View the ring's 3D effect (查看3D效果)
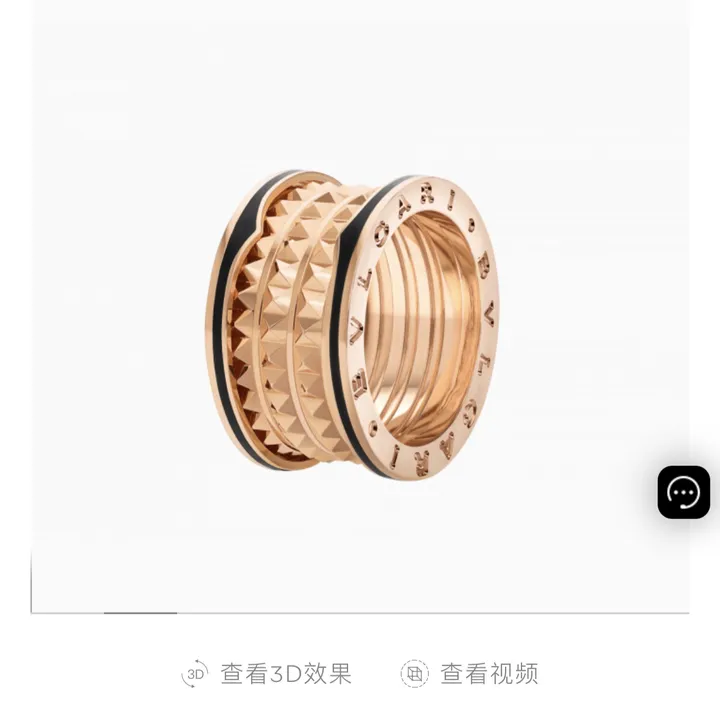 [x=267, y=673]
